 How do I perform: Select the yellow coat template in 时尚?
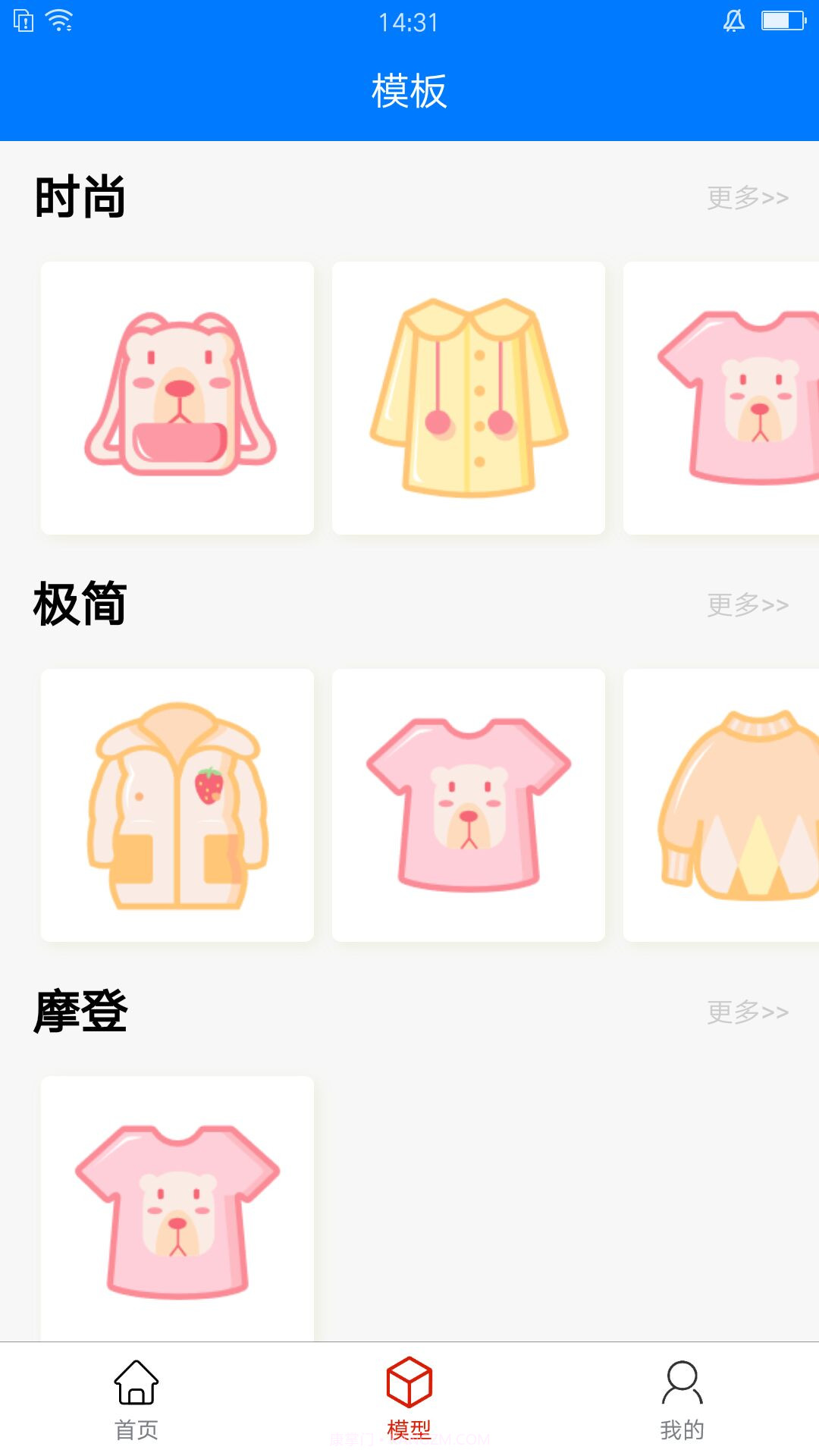[x=467, y=397]
